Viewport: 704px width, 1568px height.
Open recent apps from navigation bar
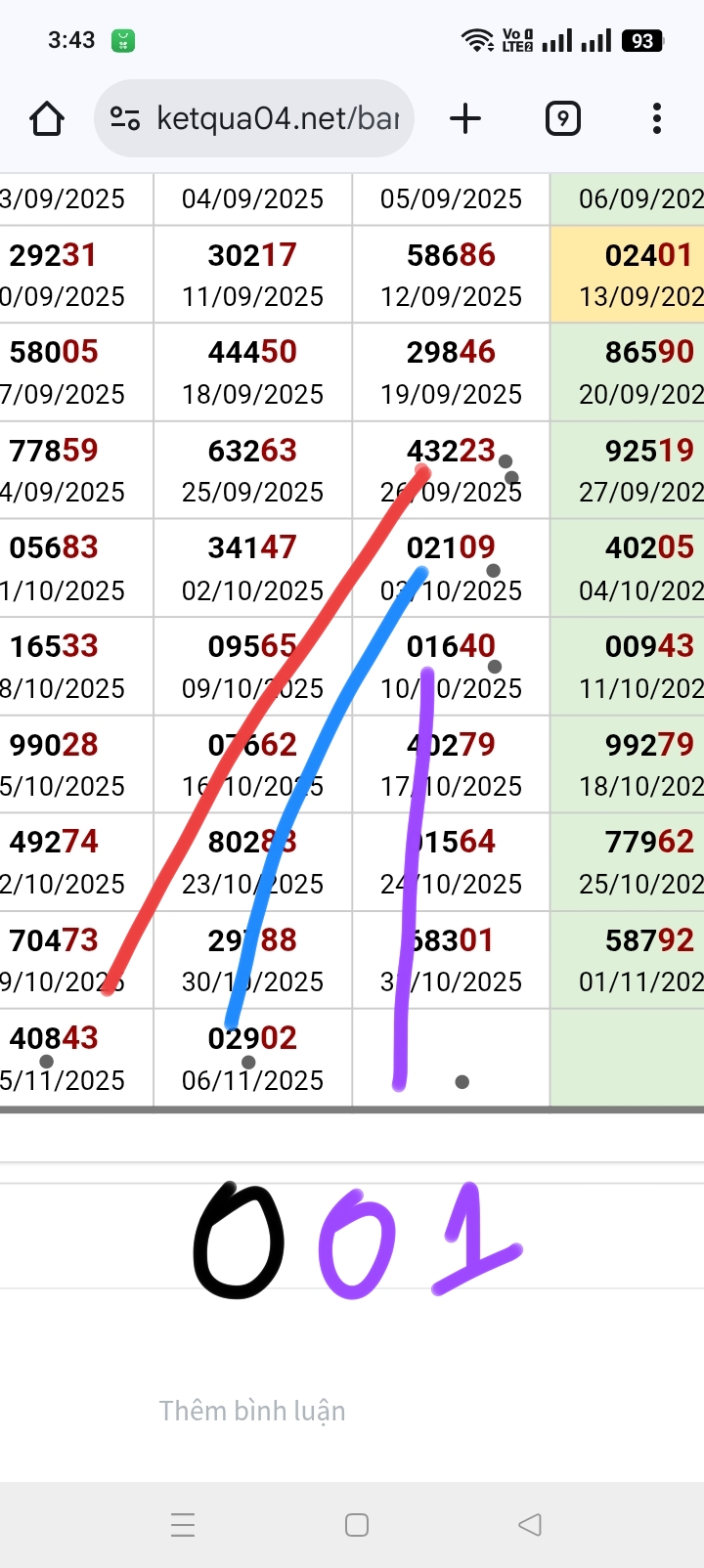pos(183,1524)
